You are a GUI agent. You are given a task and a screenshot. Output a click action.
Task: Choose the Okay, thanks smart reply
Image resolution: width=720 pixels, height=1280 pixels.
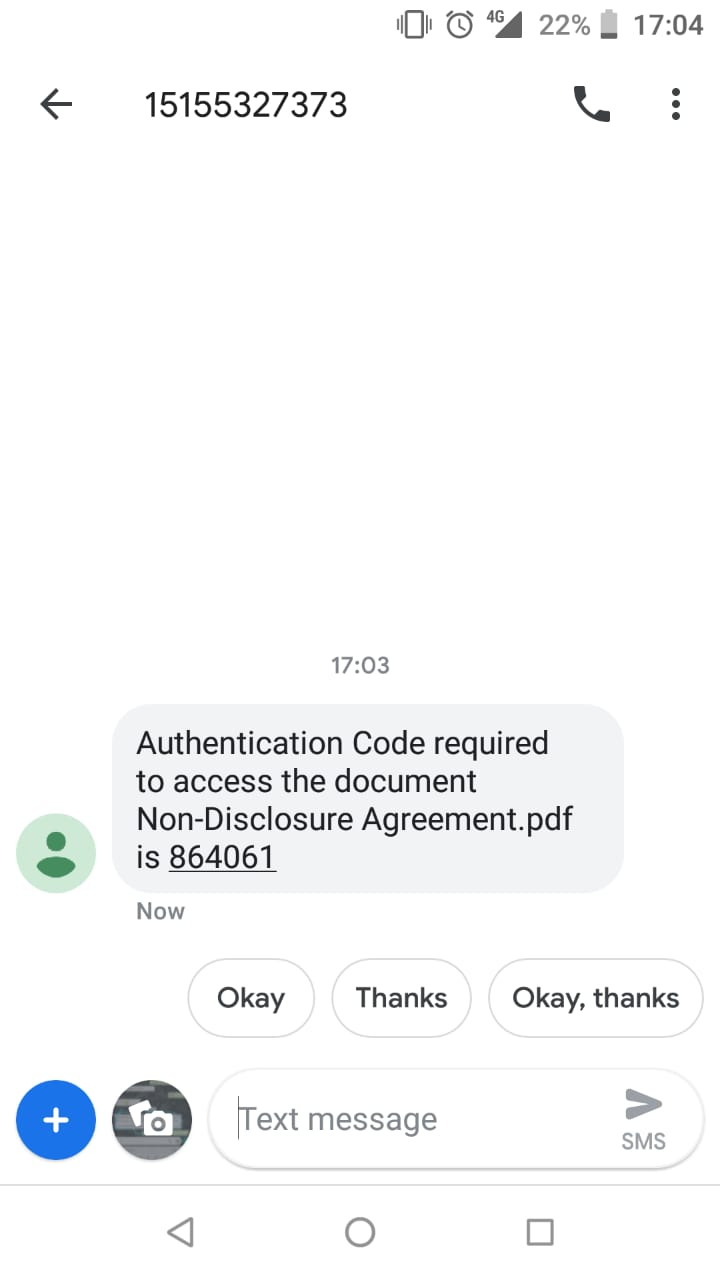click(595, 998)
